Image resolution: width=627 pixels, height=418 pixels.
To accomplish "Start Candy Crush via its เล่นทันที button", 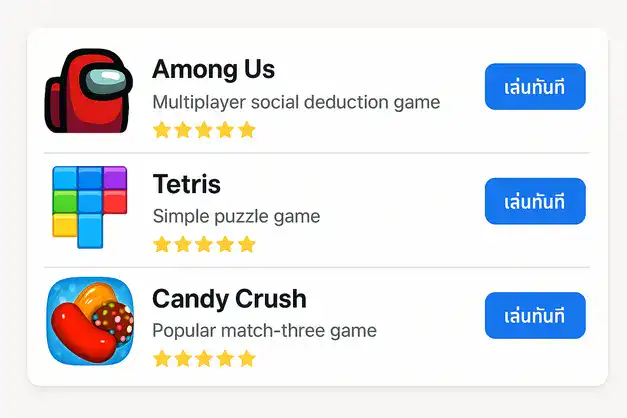I will (535, 316).
